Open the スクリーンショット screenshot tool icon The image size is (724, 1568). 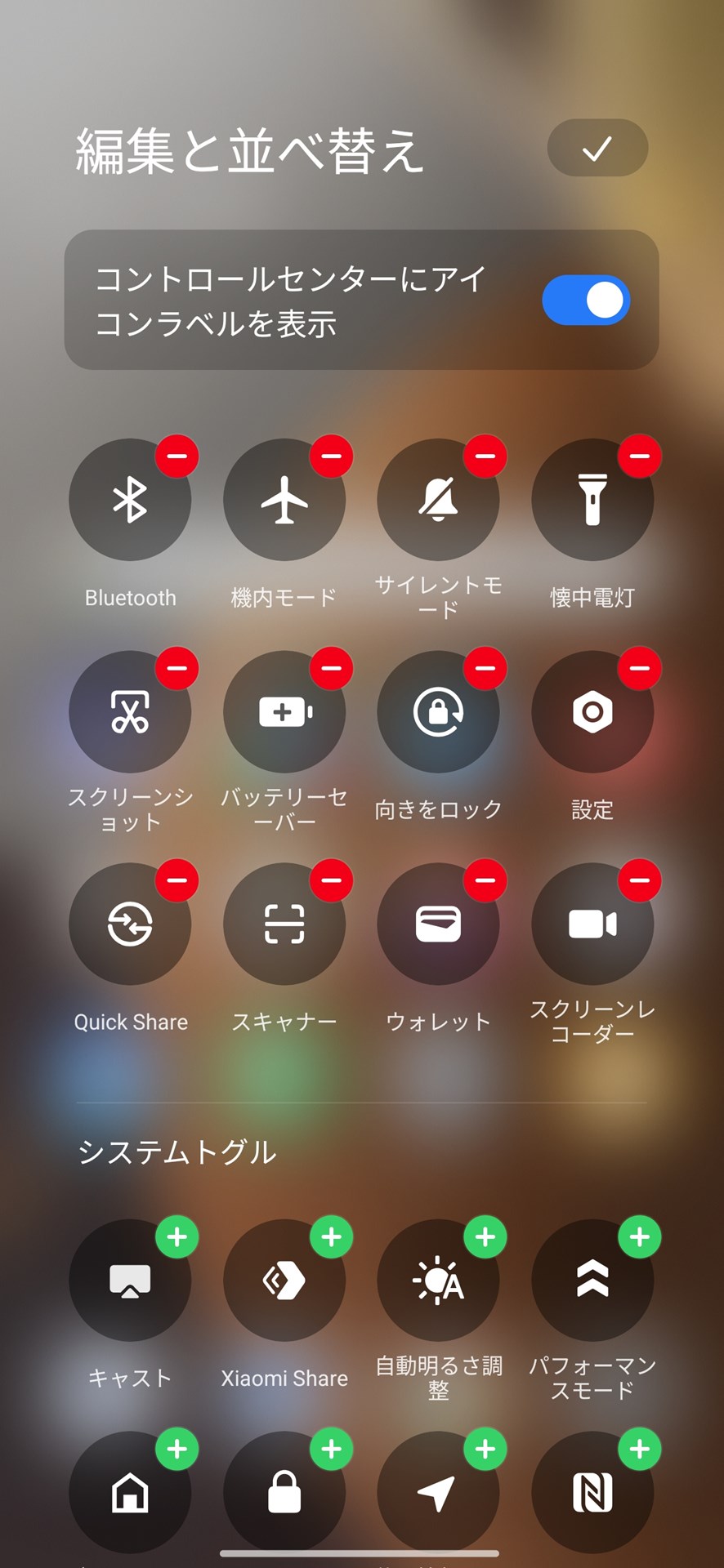(131, 711)
